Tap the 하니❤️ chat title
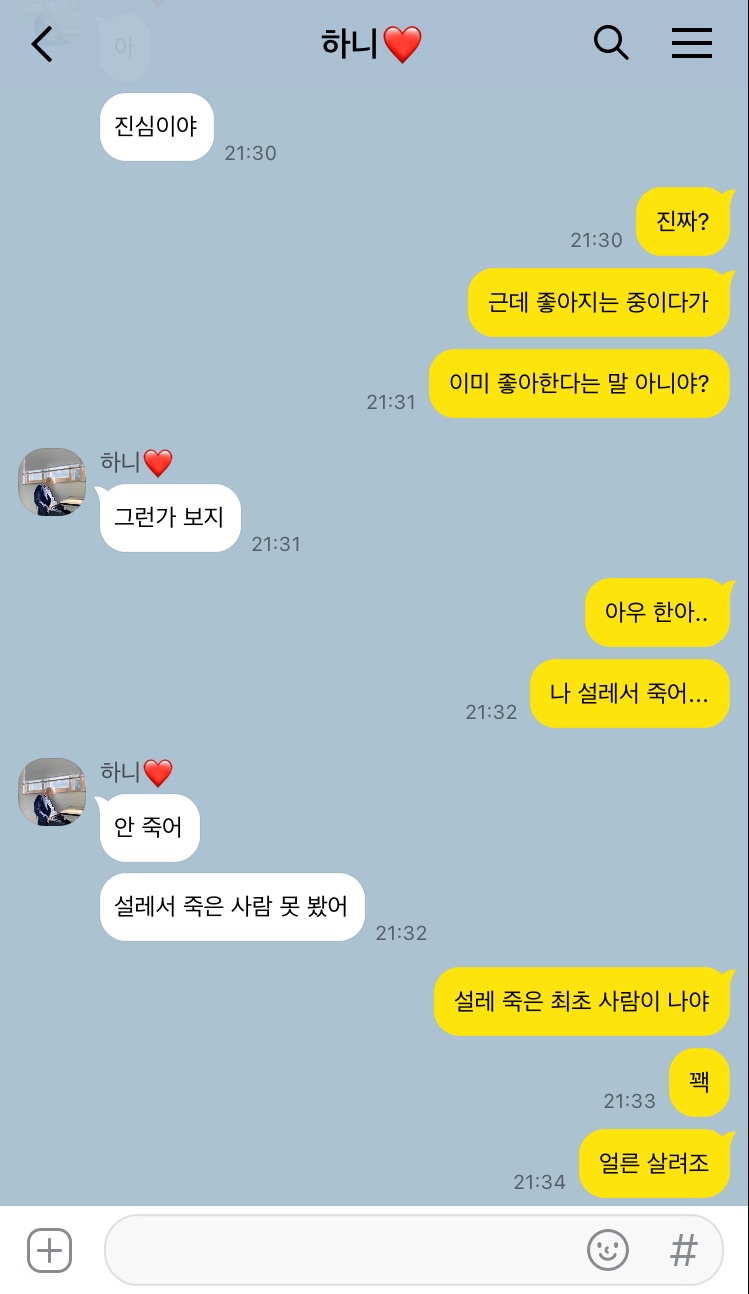 (371, 43)
